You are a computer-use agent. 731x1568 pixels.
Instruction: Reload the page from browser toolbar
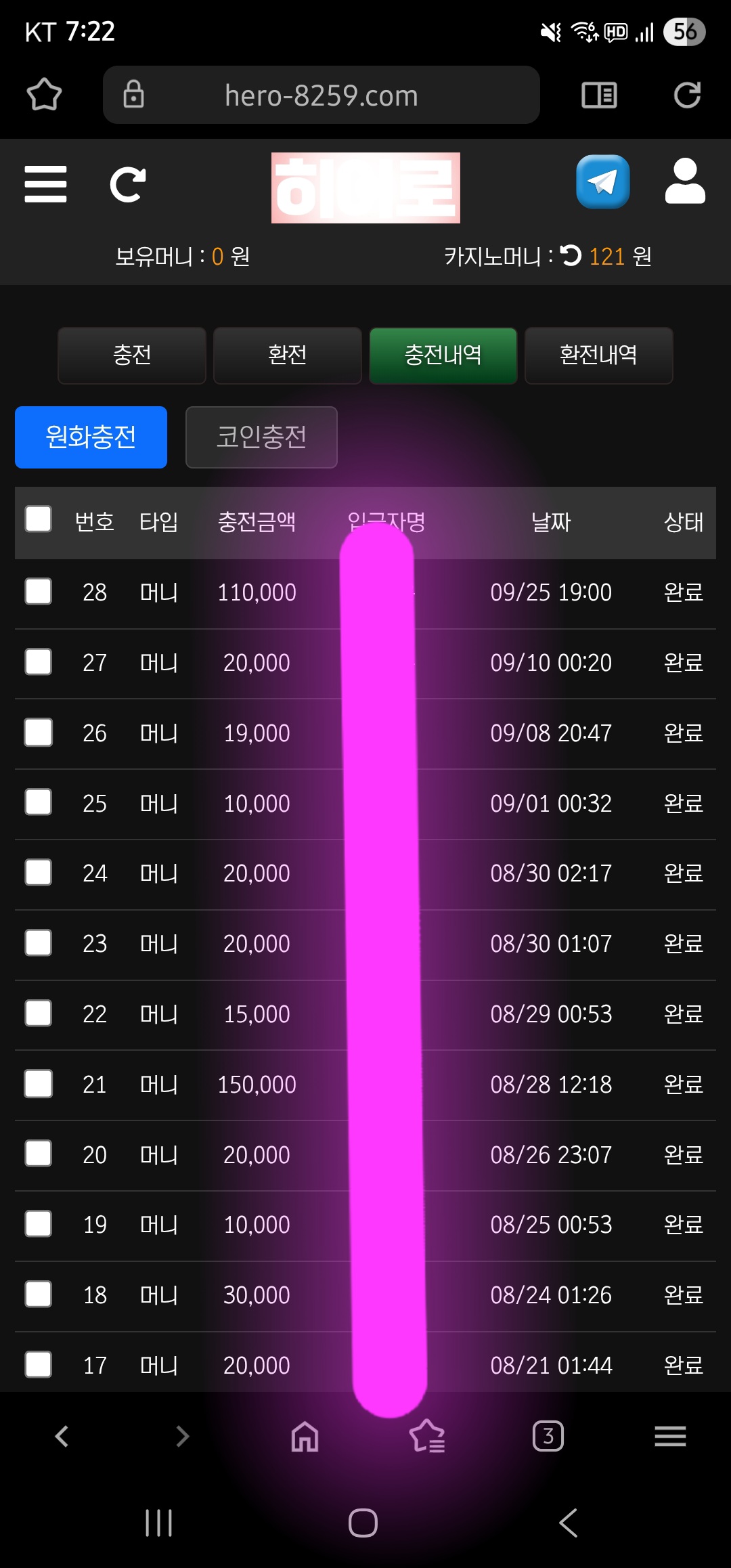(687, 95)
